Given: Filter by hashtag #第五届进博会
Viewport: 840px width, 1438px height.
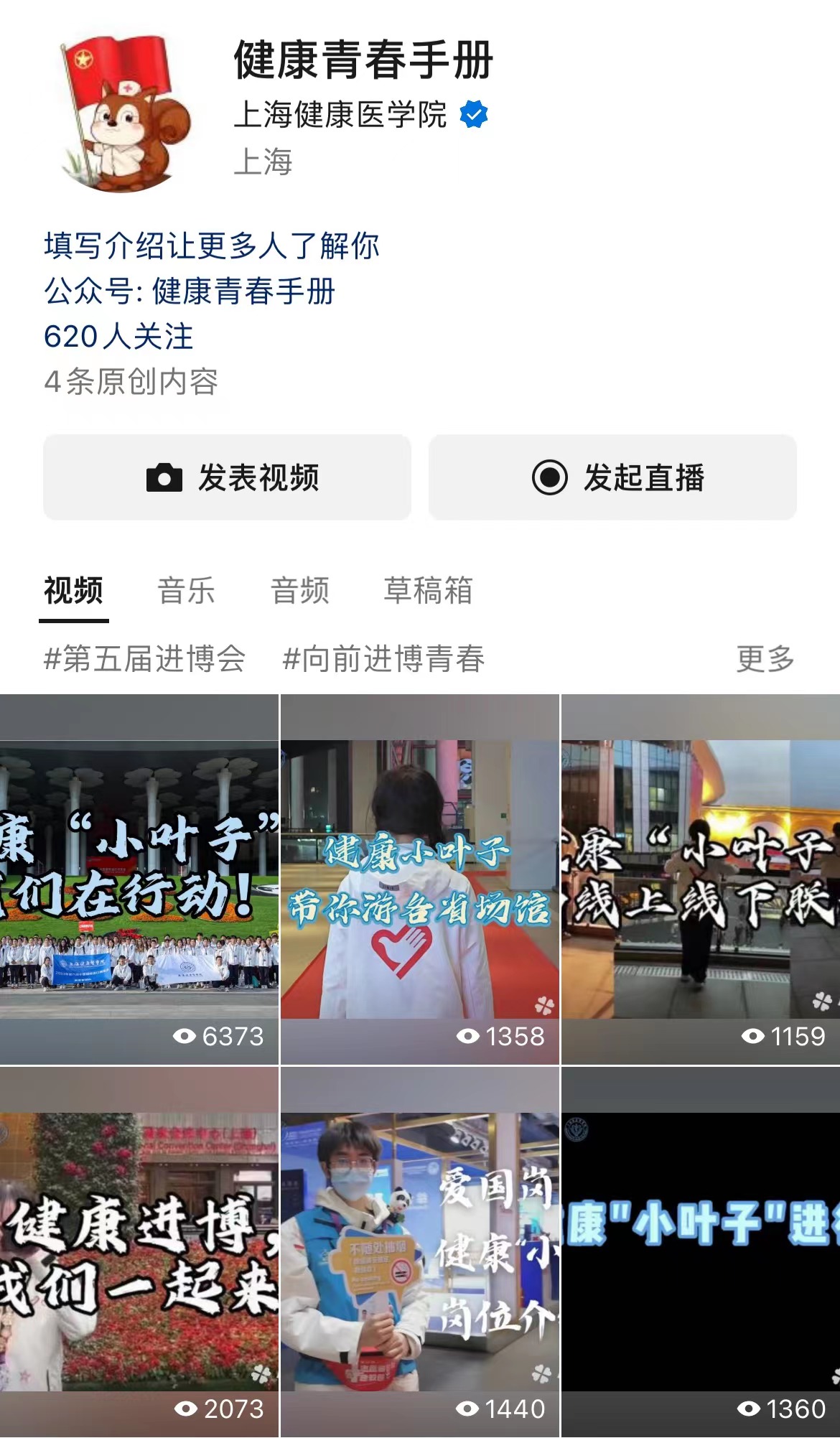Looking at the screenshot, I should 144,658.
